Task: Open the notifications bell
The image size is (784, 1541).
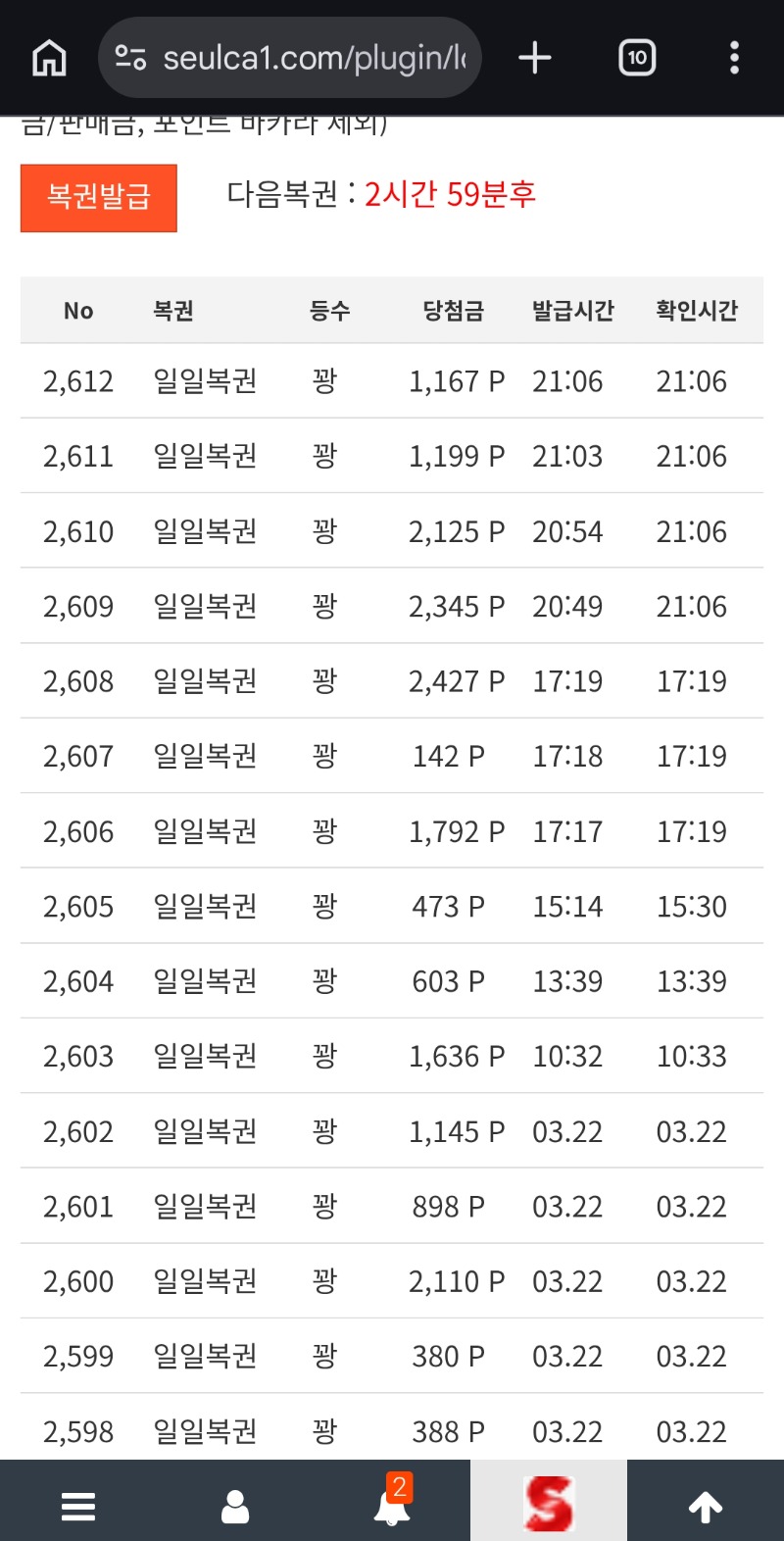Action: tap(392, 1506)
